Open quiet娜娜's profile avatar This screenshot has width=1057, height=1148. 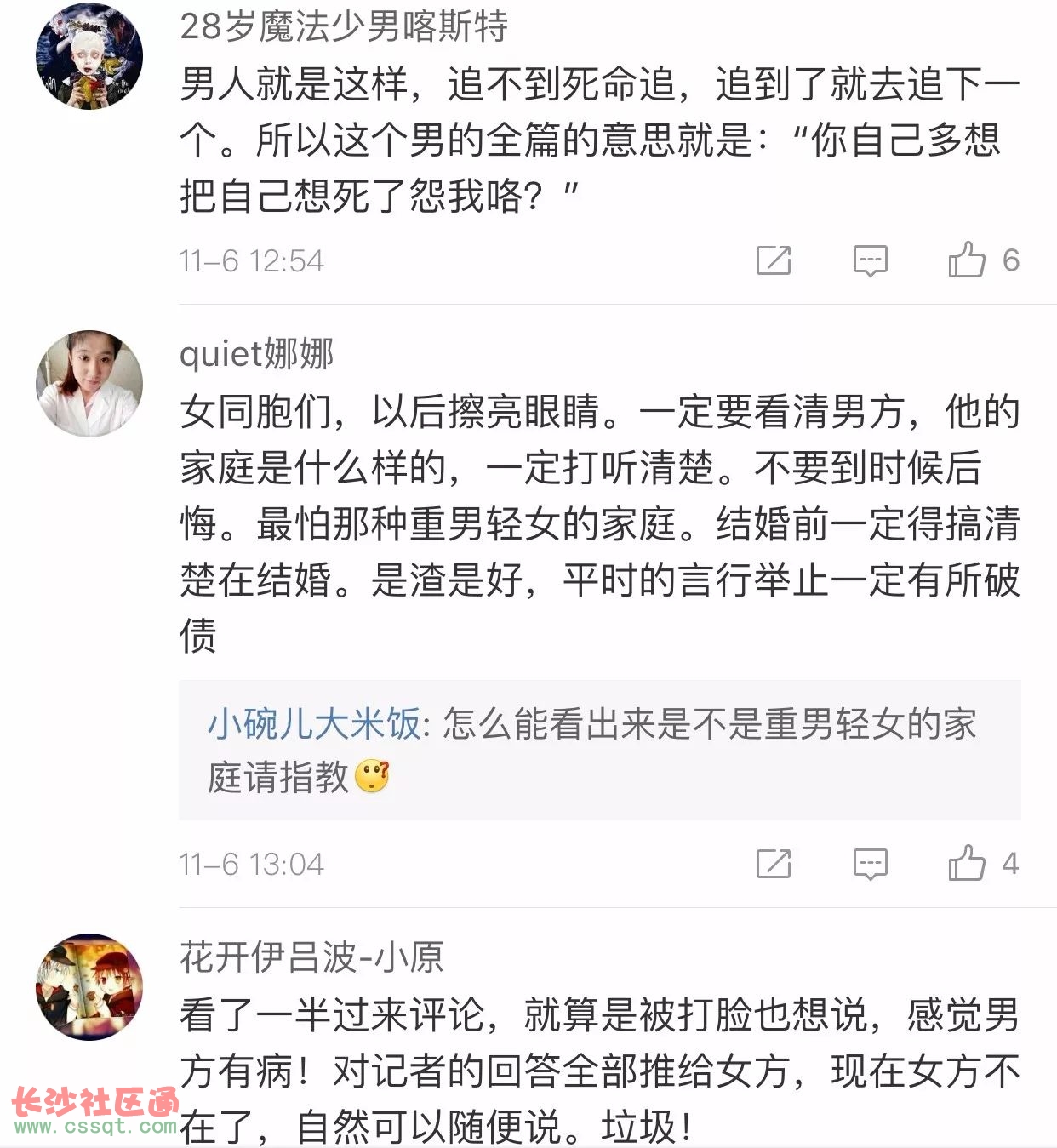click(x=89, y=384)
